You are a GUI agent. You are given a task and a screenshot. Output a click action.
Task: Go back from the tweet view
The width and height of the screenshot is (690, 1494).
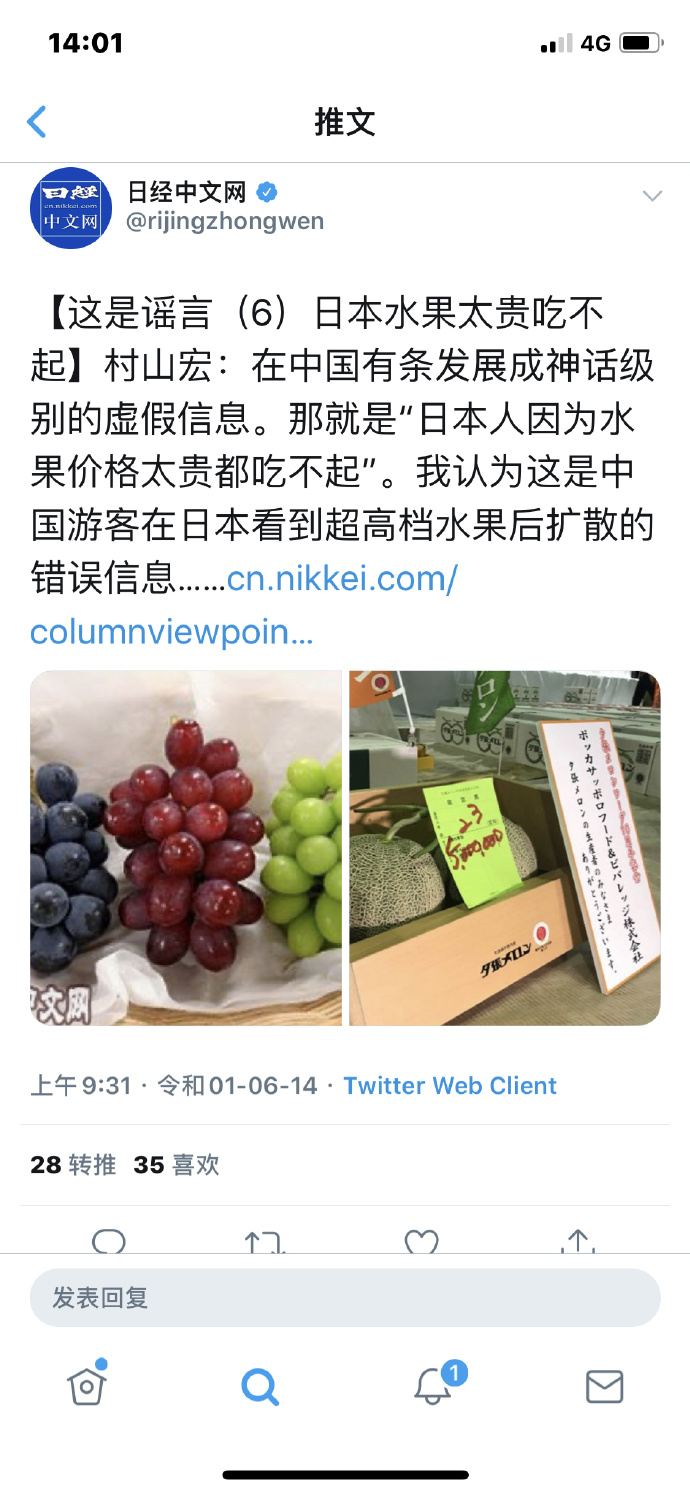[37, 122]
